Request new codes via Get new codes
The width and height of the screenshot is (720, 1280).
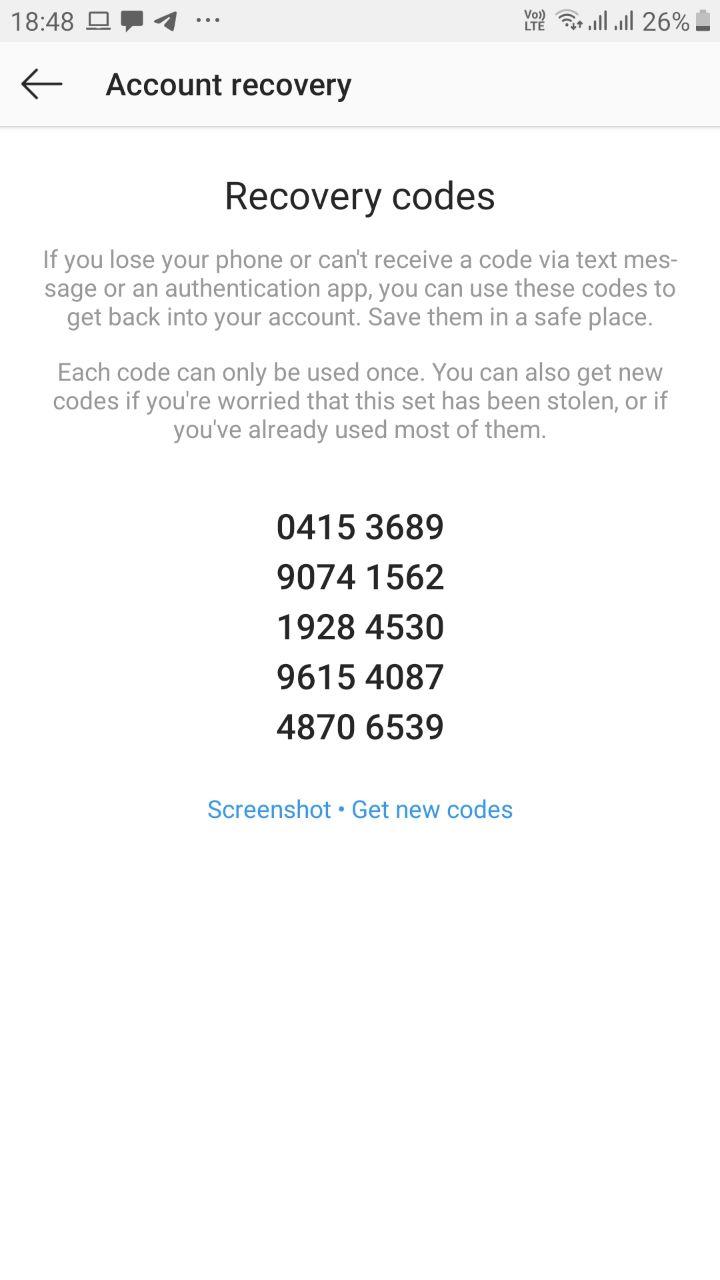(x=432, y=809)
